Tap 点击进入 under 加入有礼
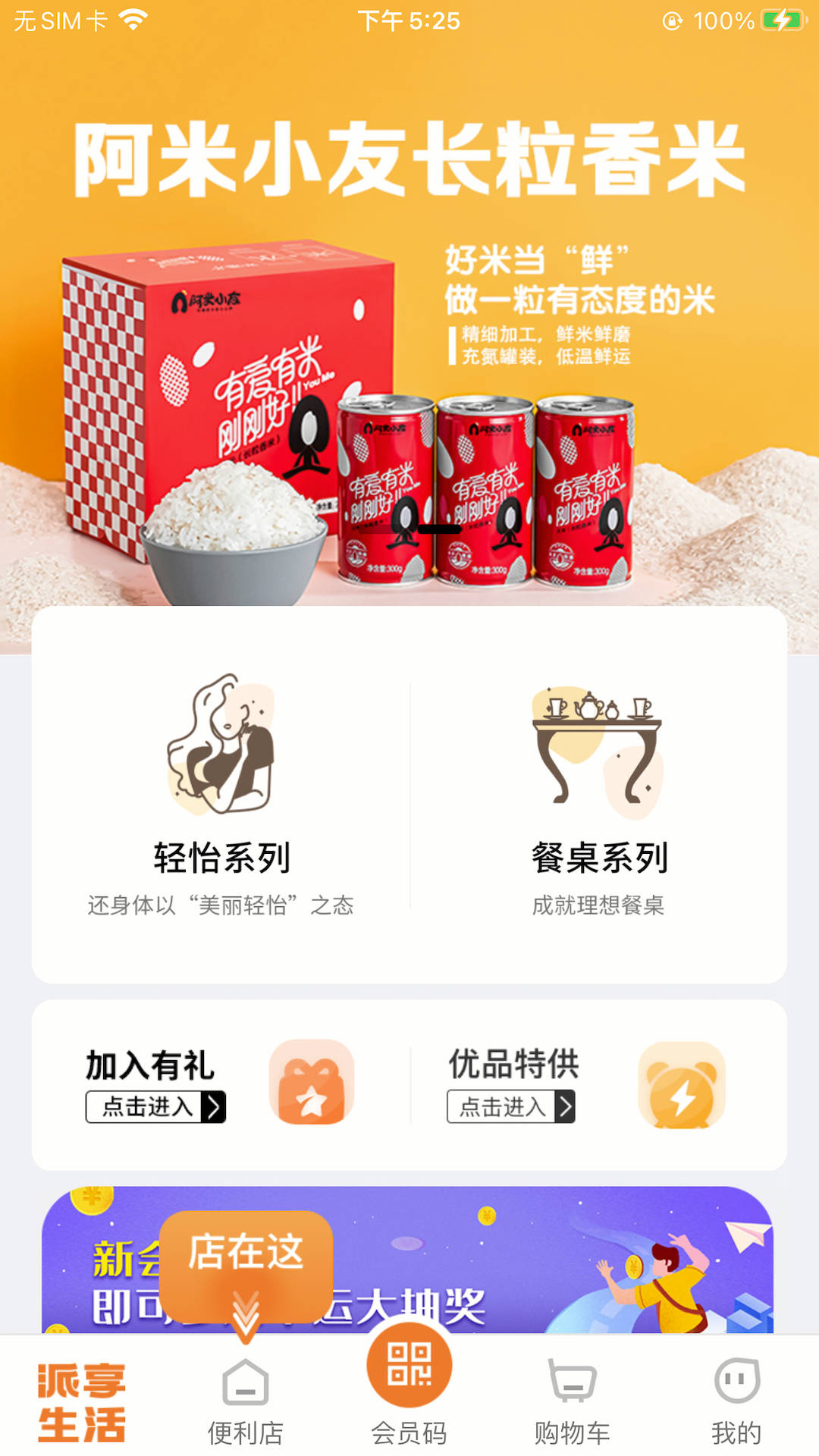Screen dimensions: 819x1456 (x=155, y=1106)
